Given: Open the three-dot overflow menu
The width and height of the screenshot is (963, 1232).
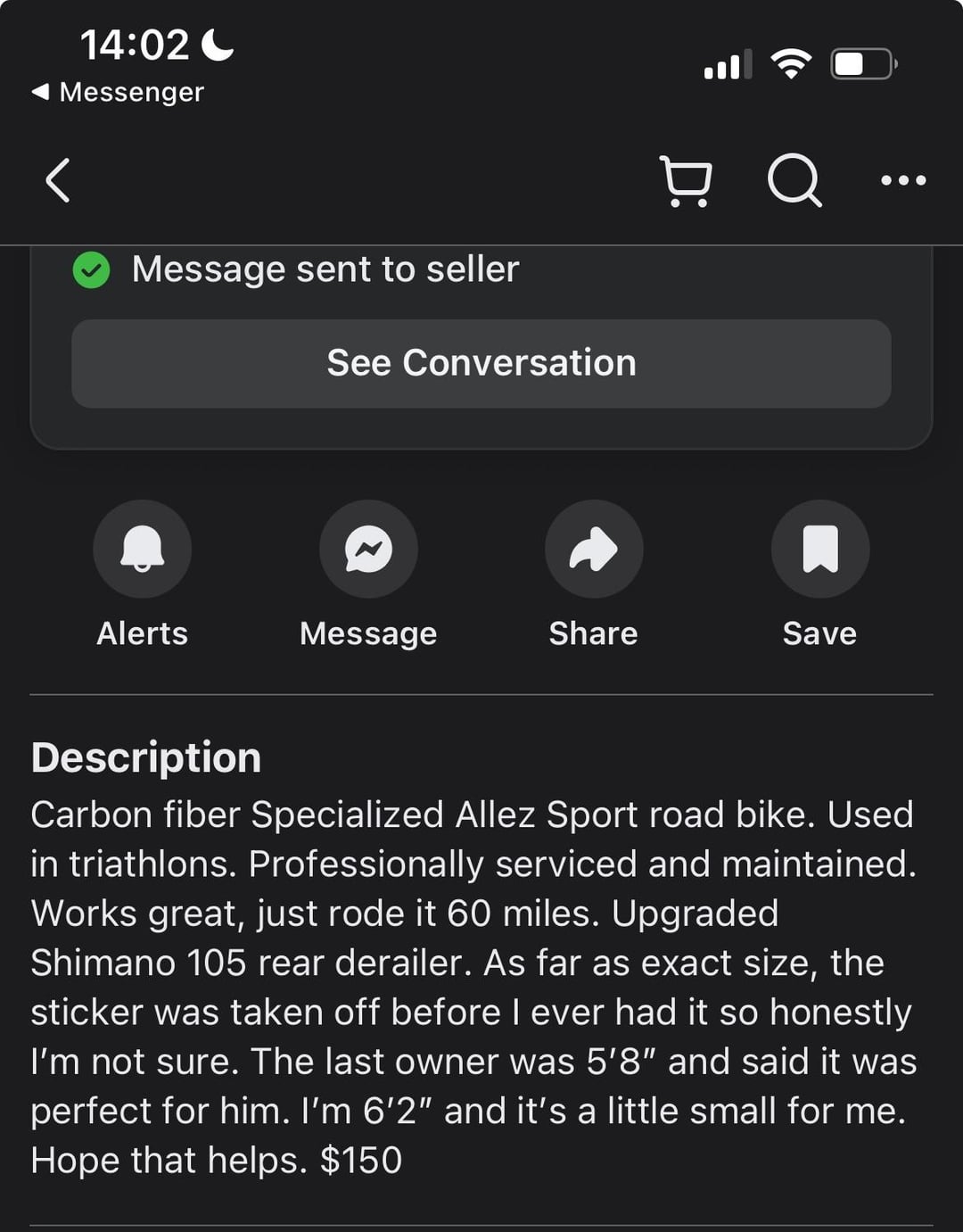Looking at the screenshot, I should 902,181.
